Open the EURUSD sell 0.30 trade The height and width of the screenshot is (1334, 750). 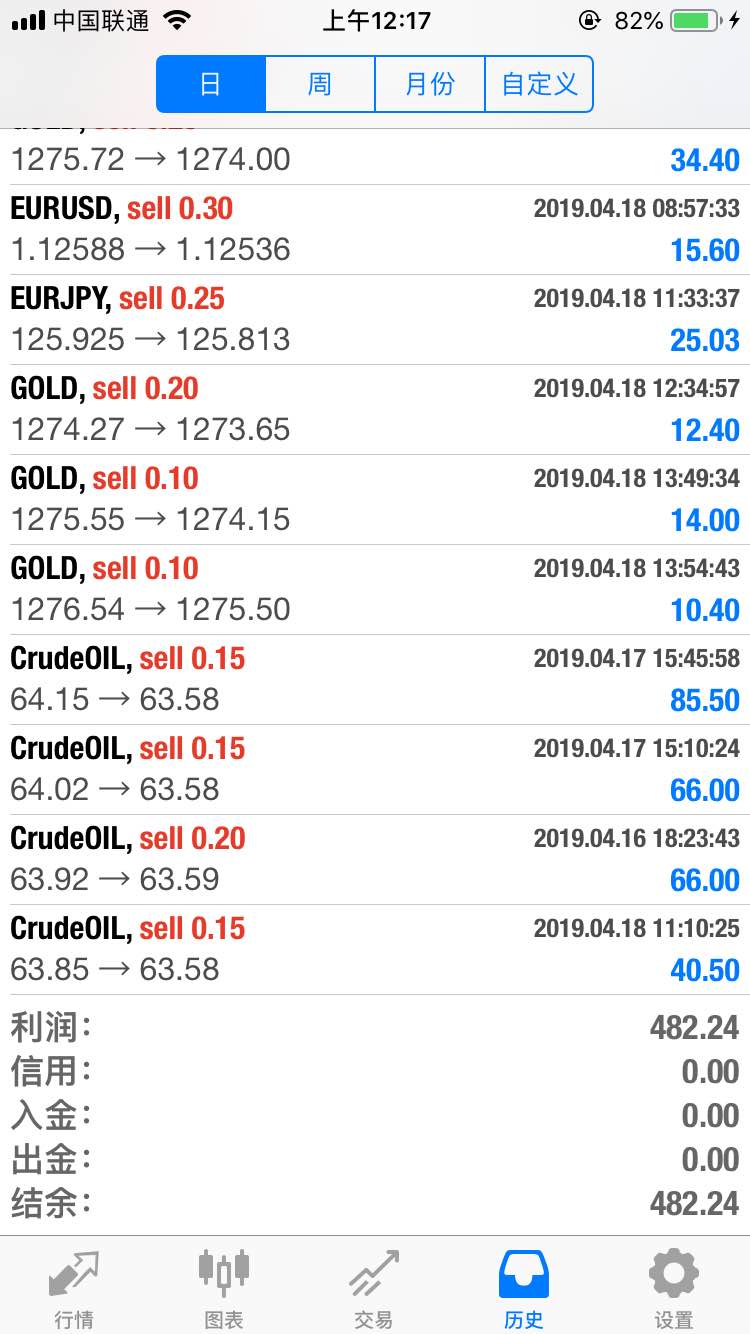[375, 230]
